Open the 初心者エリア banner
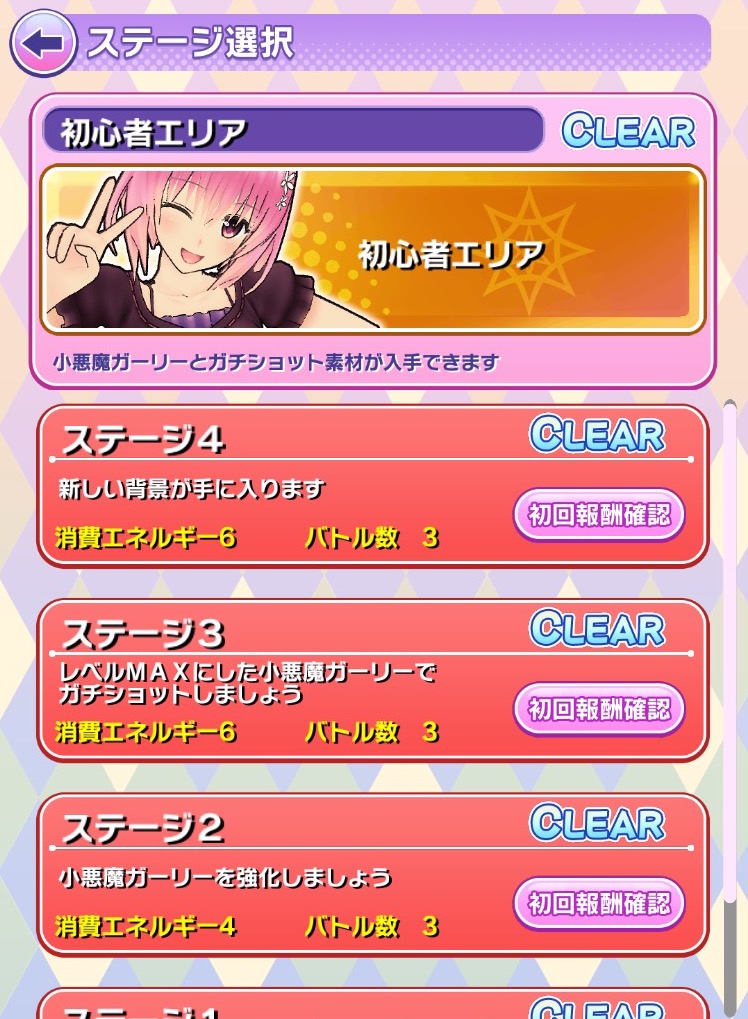This screenshot has width=748, height=1019. pos(372,250)
